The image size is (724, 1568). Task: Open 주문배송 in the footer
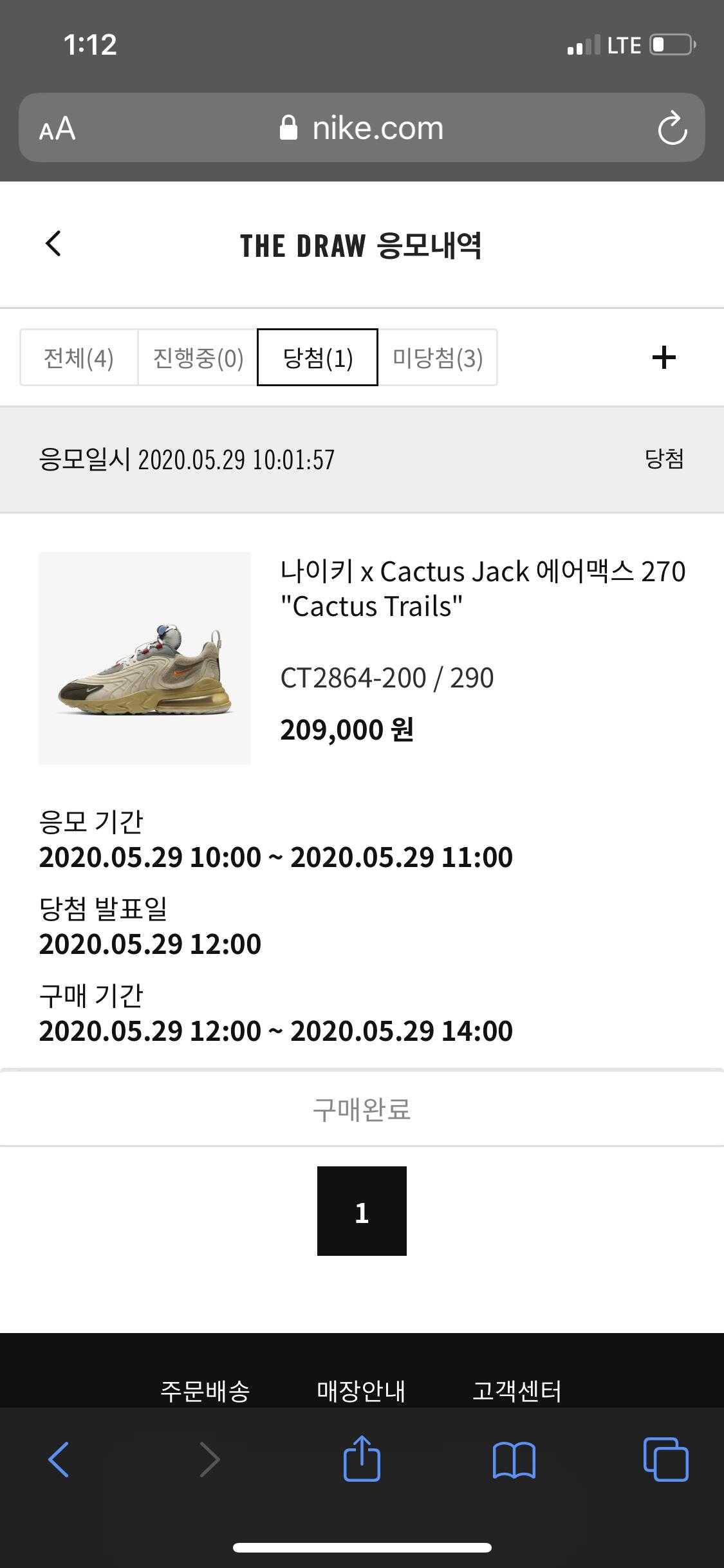(x=205, y=1390)
